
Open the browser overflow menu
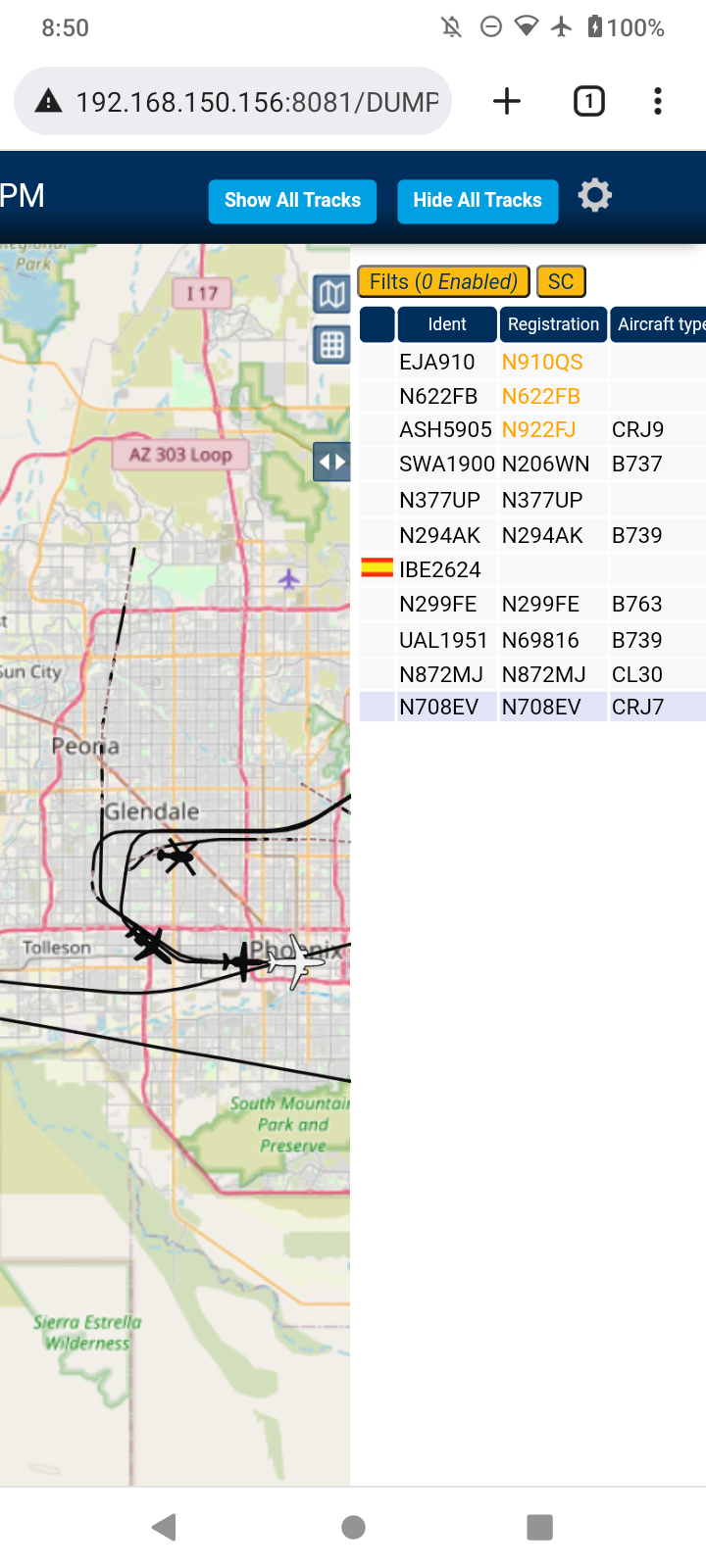658,101
